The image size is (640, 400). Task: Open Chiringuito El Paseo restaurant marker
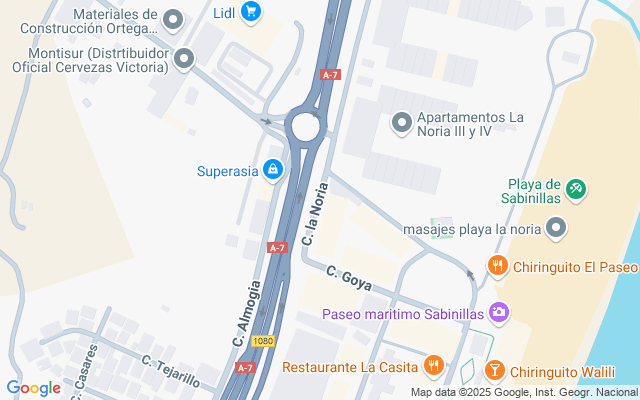point(497,266)
